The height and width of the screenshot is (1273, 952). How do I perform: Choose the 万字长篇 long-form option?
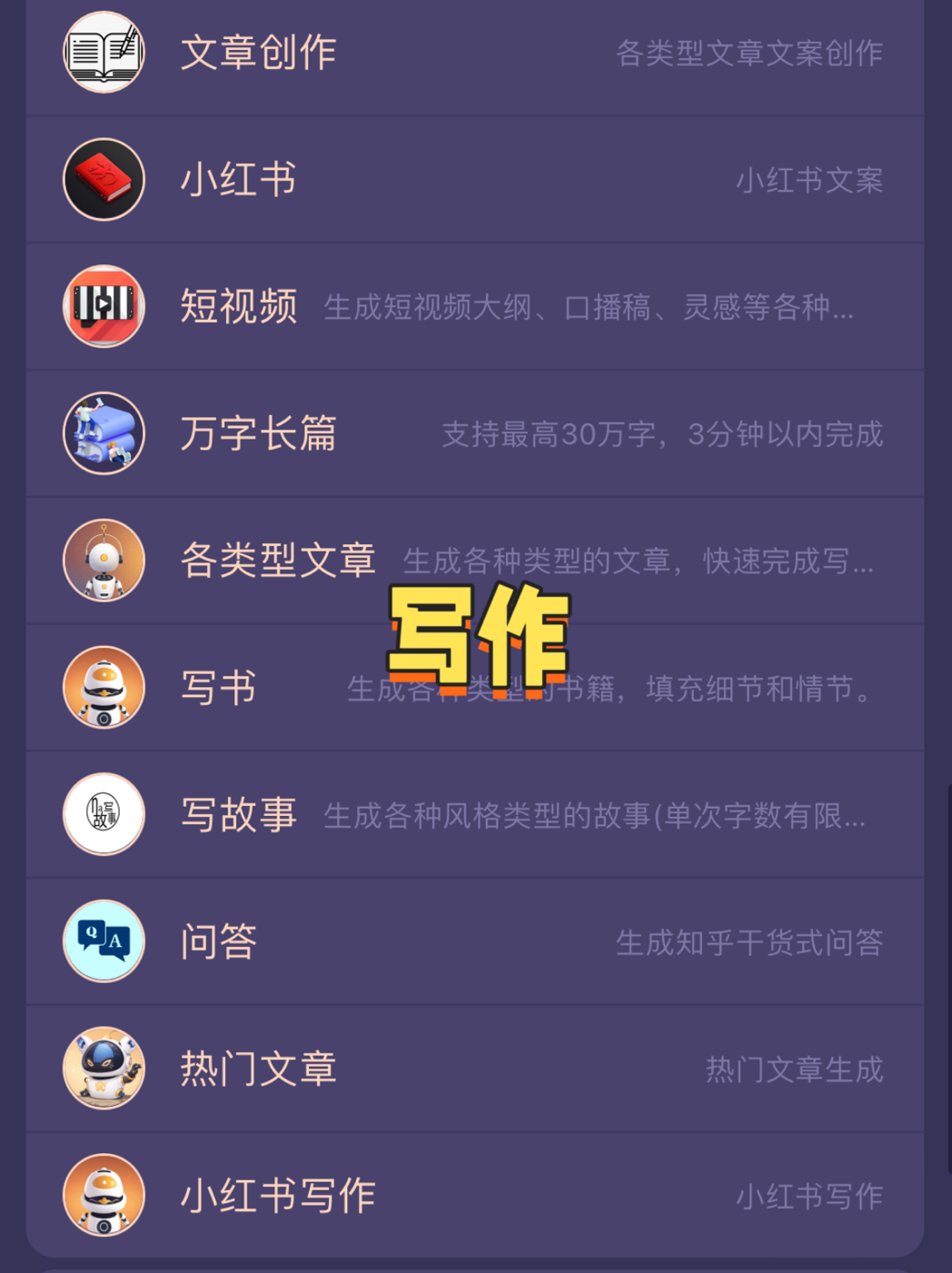coord(474,434)
